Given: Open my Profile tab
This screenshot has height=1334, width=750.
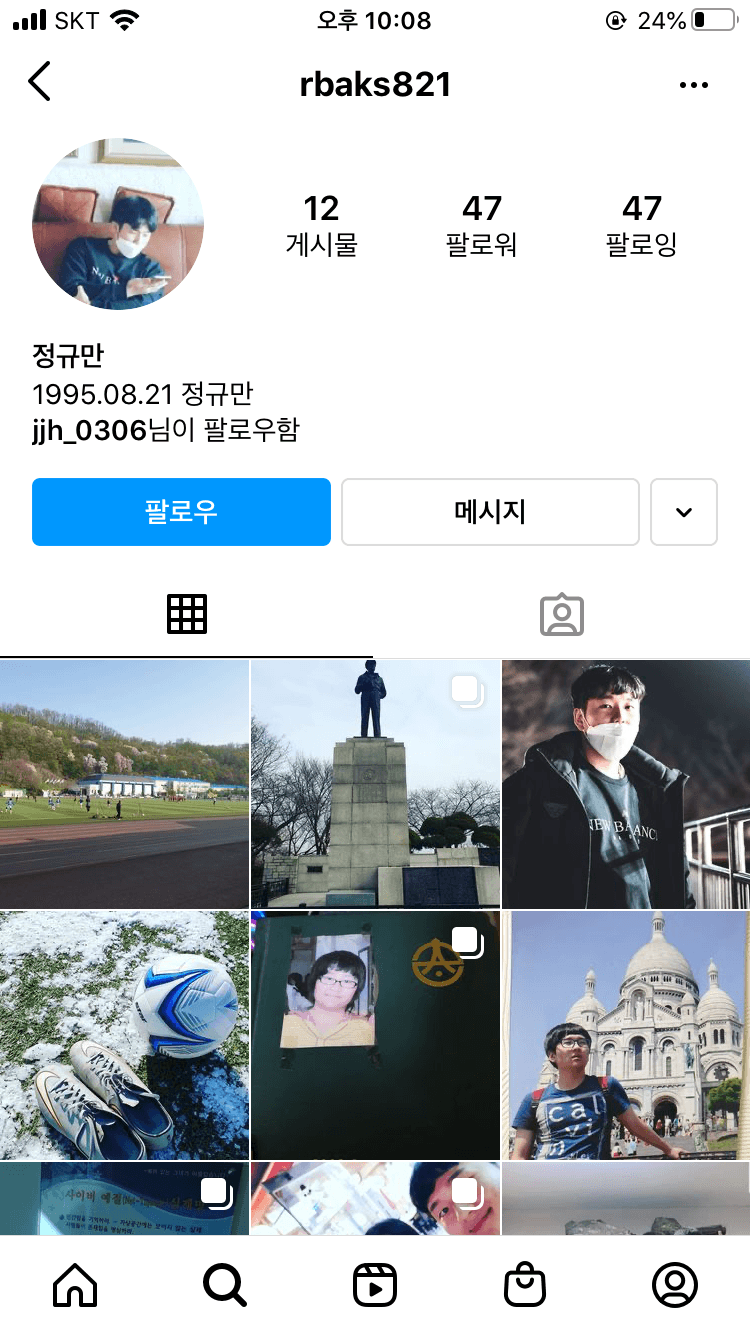Looking at the screenshot, I should 675,1285.
